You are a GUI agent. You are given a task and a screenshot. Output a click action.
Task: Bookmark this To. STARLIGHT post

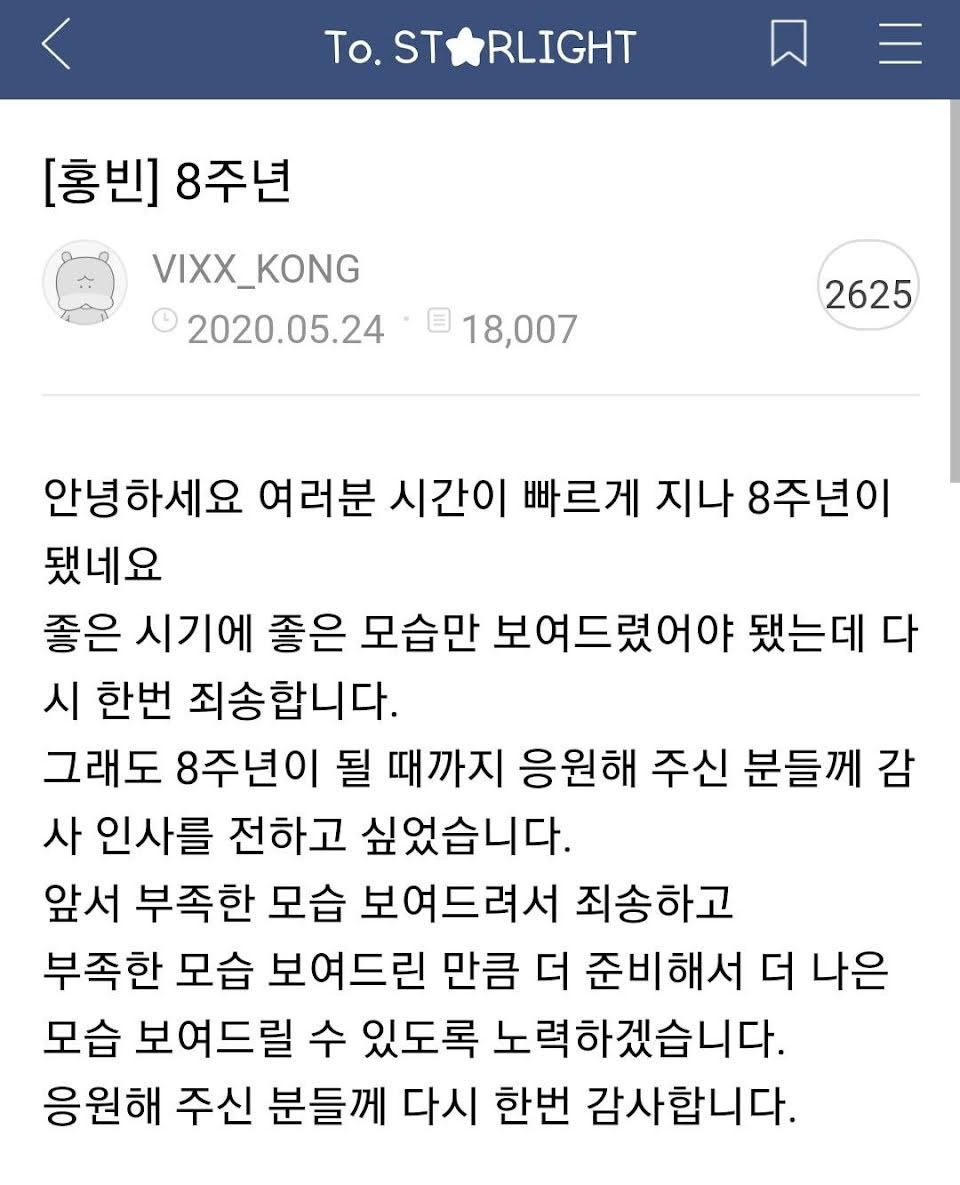pos(788,46)
